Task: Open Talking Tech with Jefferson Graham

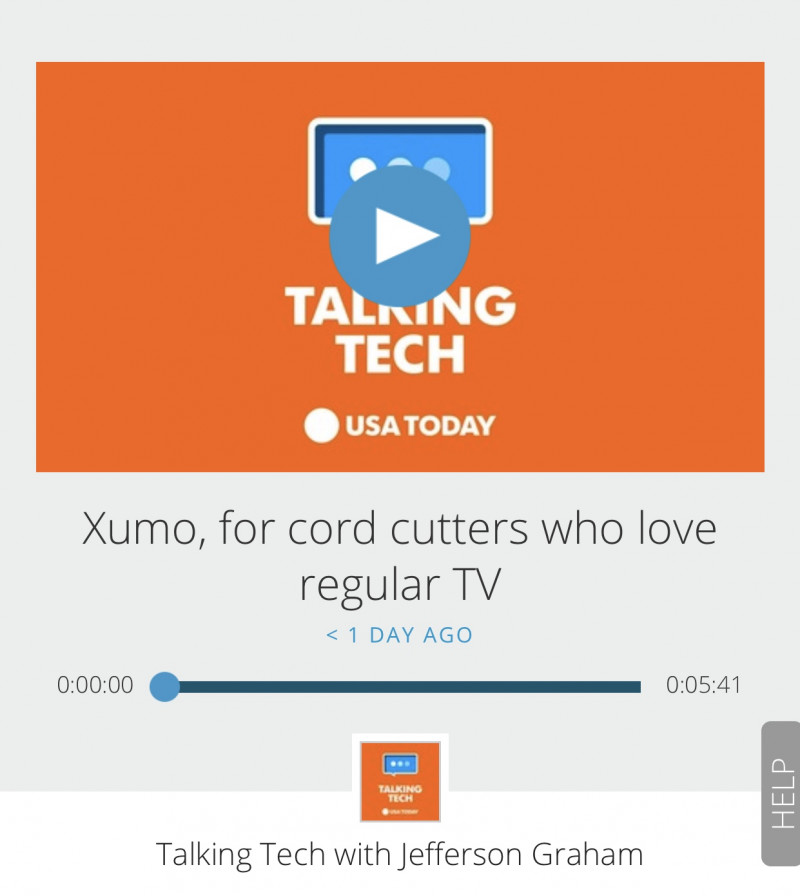Action: click(399, 855)
